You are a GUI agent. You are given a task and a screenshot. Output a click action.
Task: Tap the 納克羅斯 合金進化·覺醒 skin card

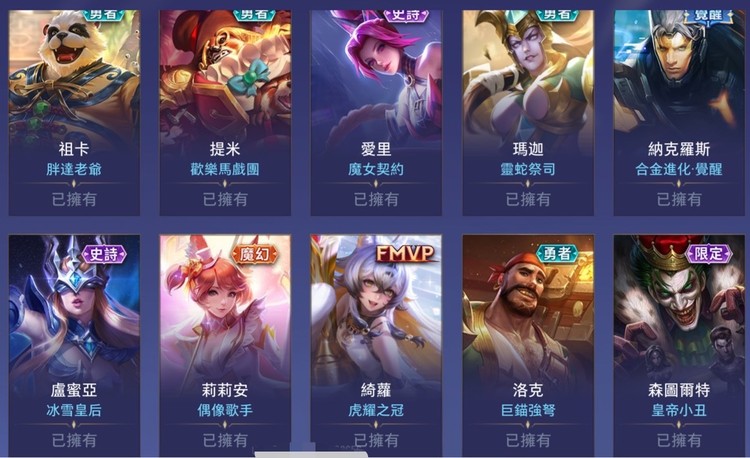(x=679, y=112)
